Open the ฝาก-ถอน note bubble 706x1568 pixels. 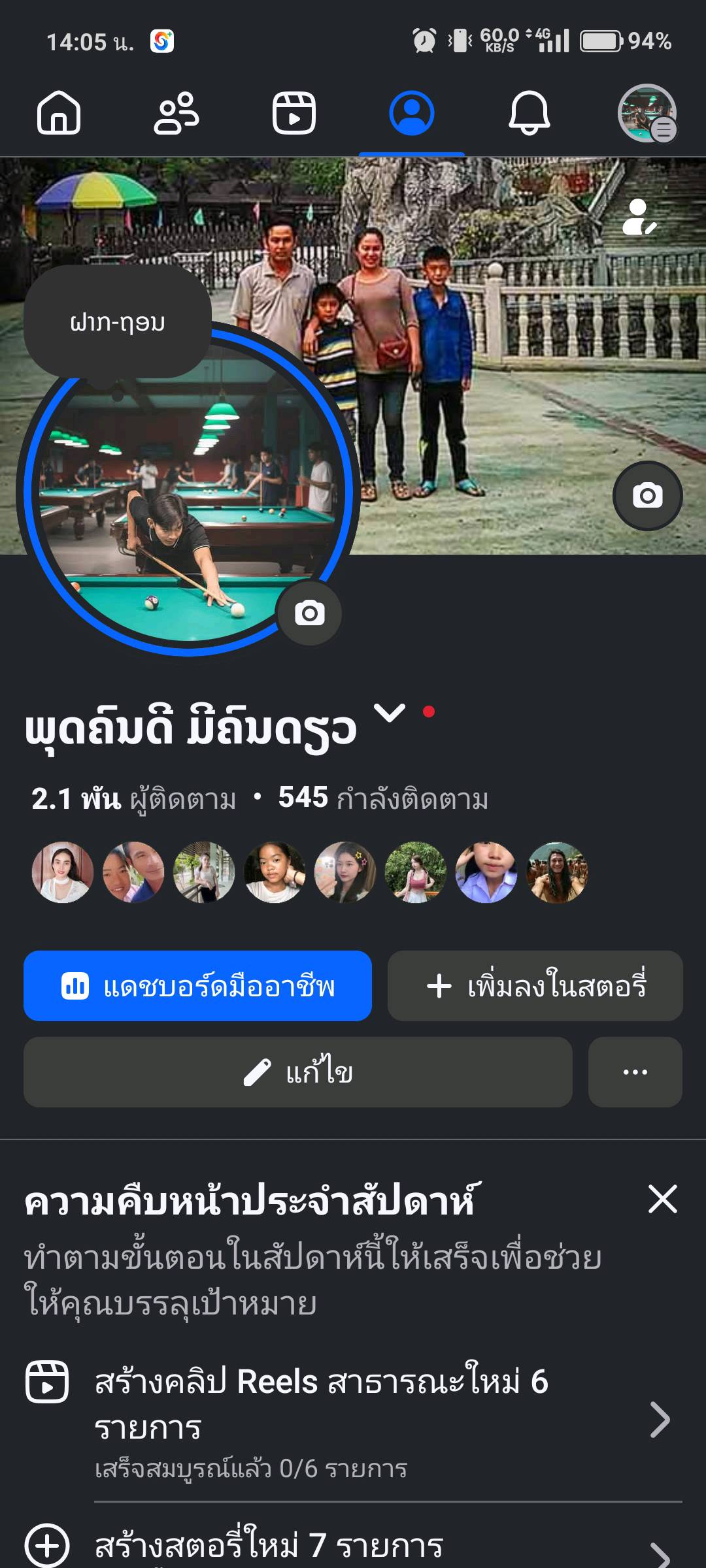118,322
